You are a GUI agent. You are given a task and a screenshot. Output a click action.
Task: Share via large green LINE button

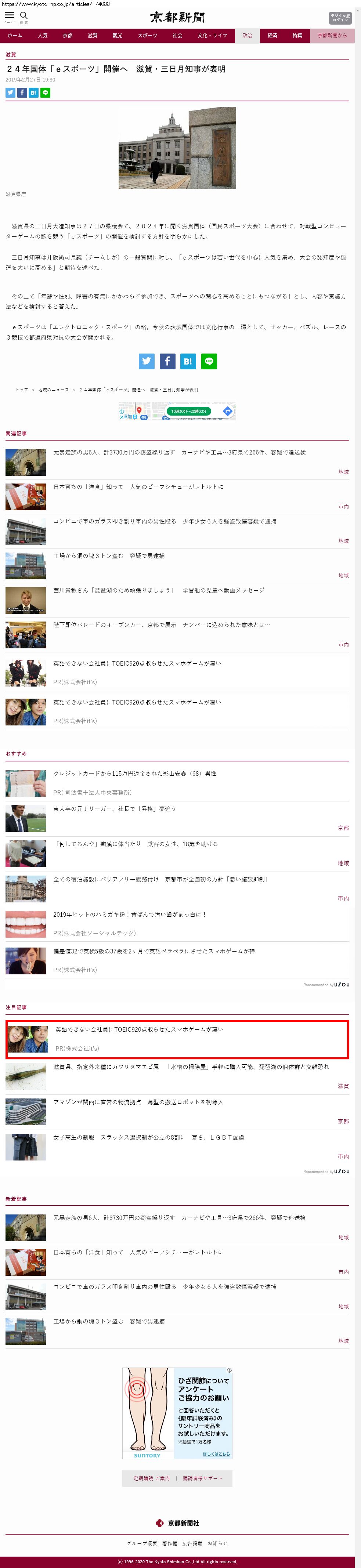coord(209,361)
